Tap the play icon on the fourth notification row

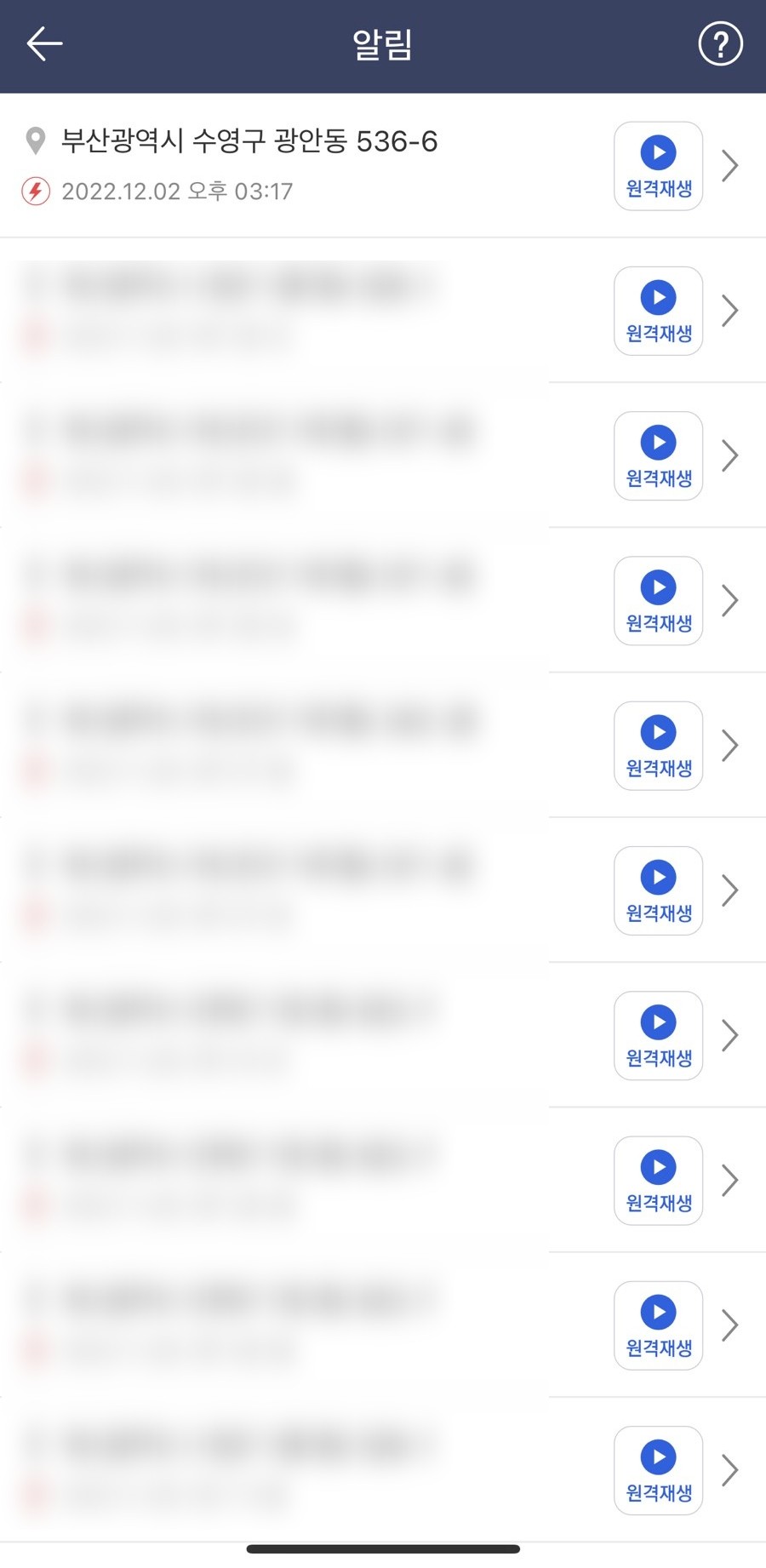coord(657,587)
